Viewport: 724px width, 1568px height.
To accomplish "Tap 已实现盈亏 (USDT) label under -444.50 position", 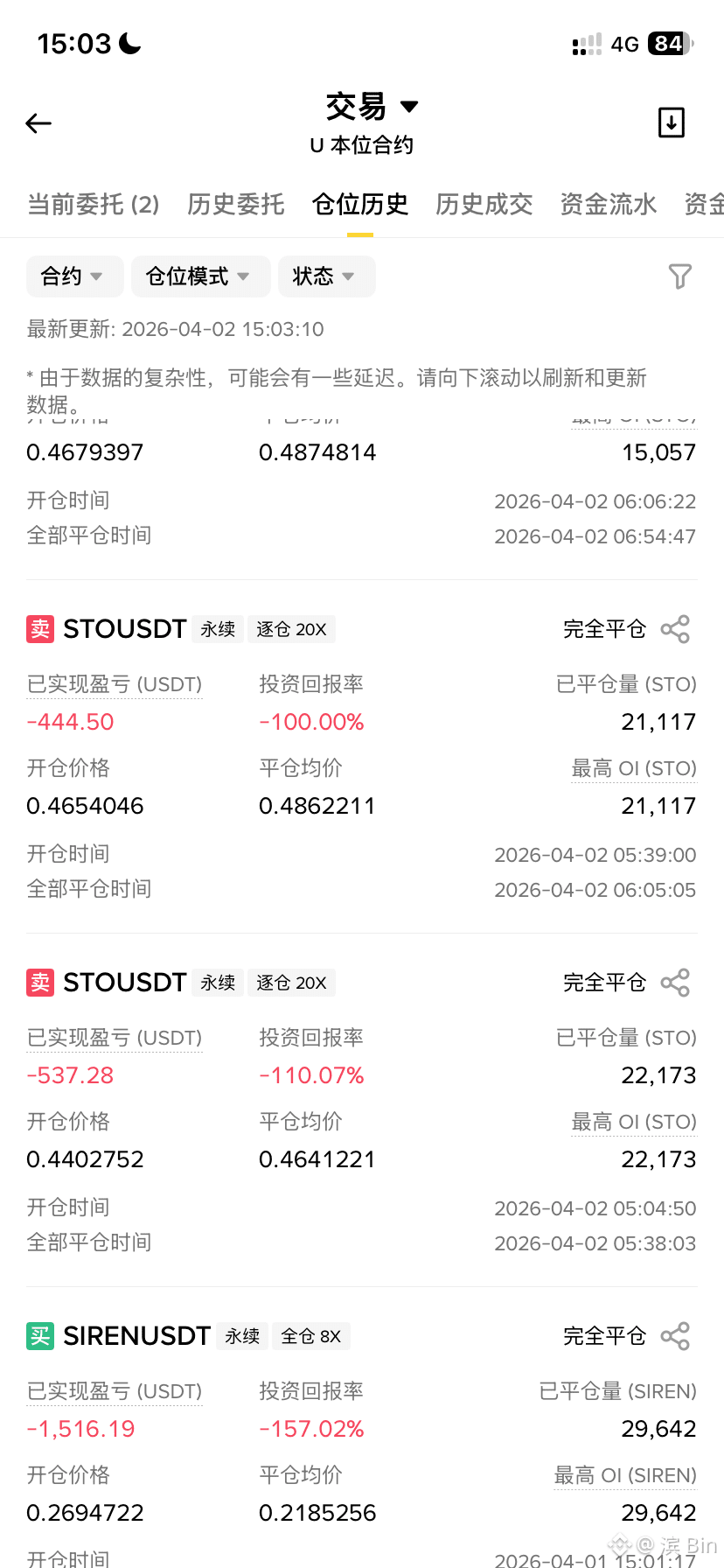I will point(115,684).
